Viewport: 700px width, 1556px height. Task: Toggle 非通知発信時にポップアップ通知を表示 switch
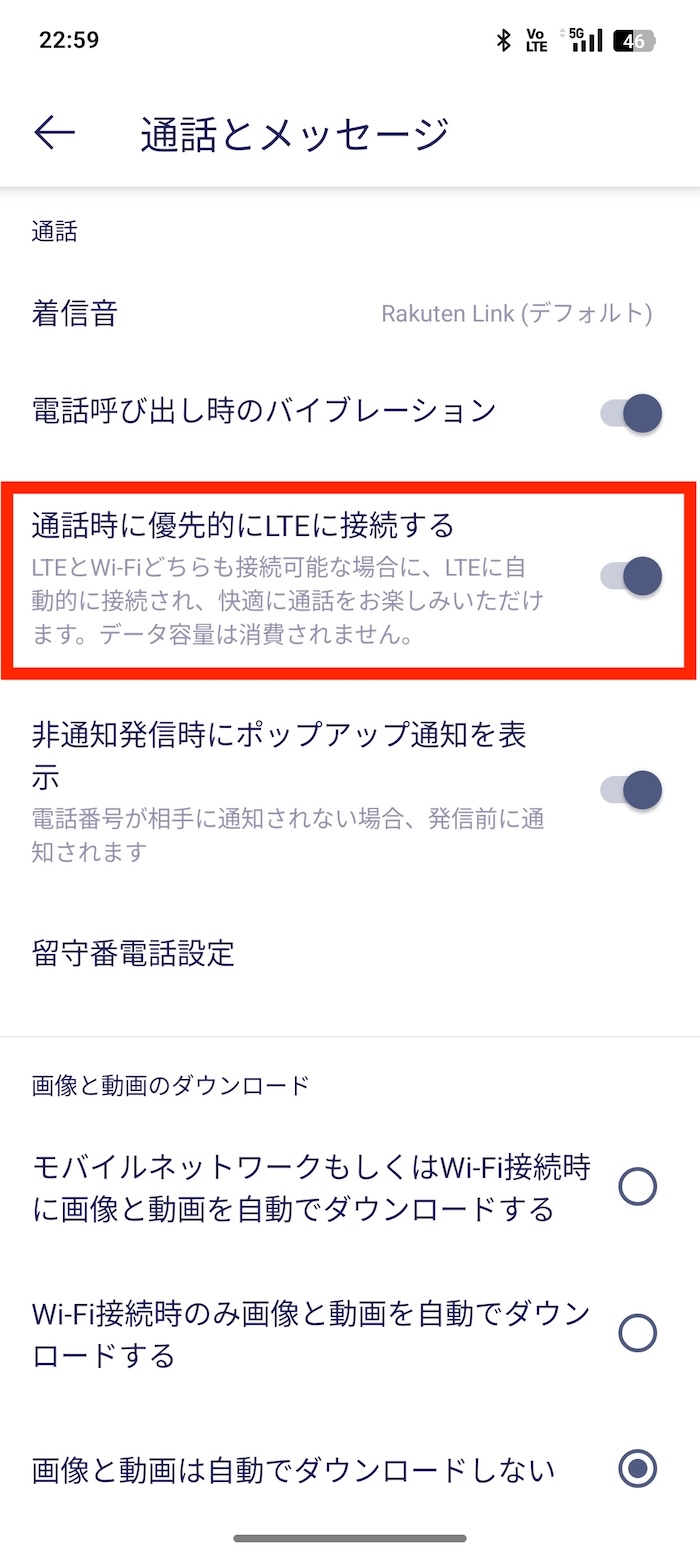coord(632,789)
